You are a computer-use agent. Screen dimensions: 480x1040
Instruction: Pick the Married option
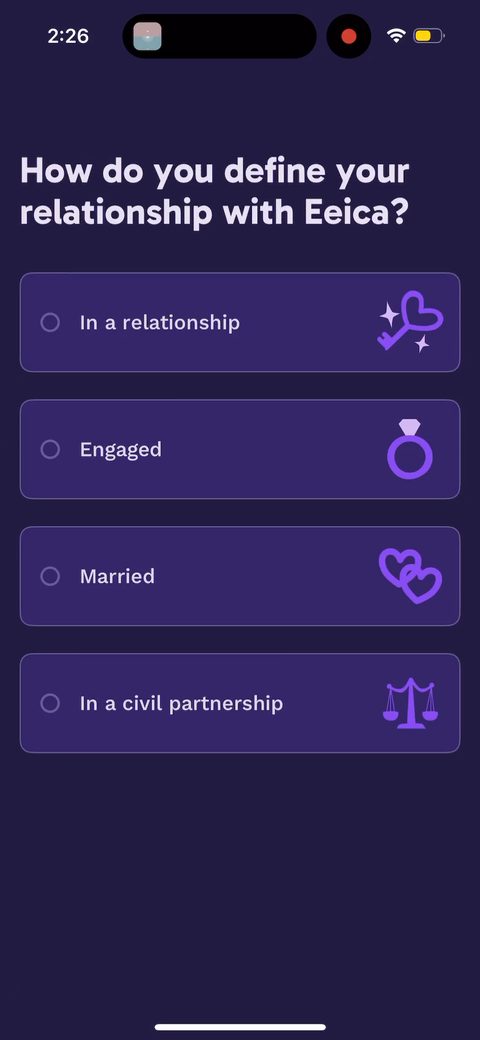coord(240,576)
